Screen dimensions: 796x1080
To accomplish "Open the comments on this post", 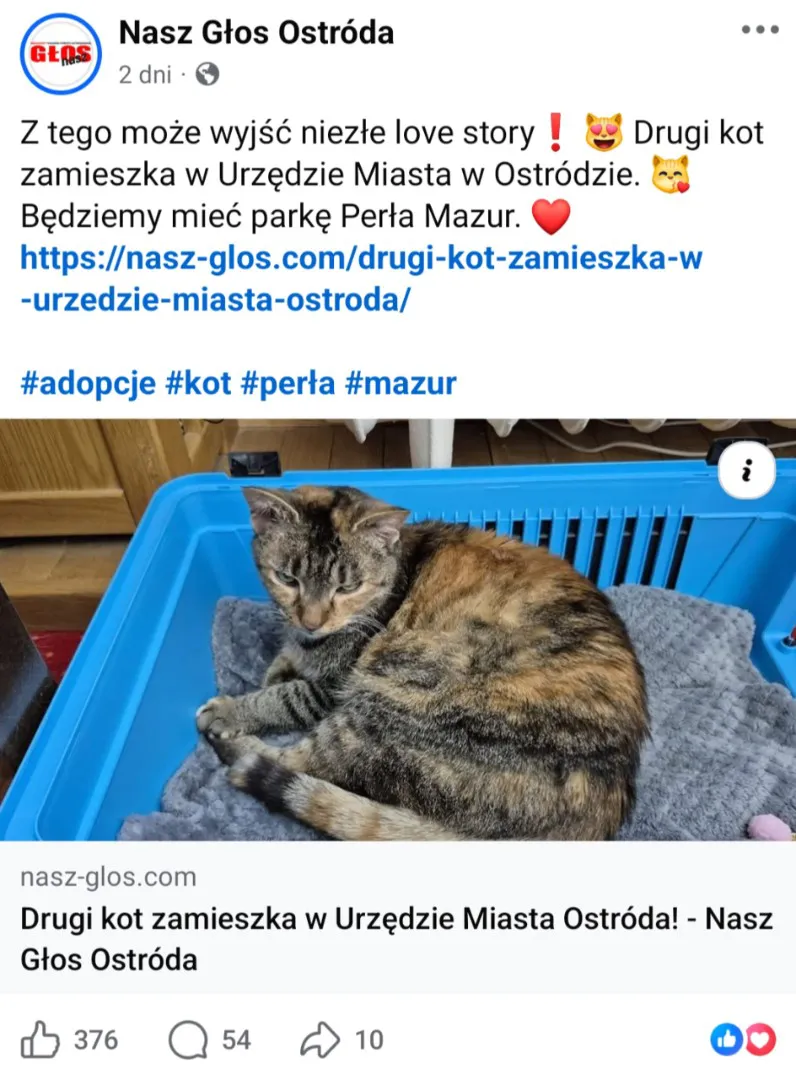I will (186, 1040).
